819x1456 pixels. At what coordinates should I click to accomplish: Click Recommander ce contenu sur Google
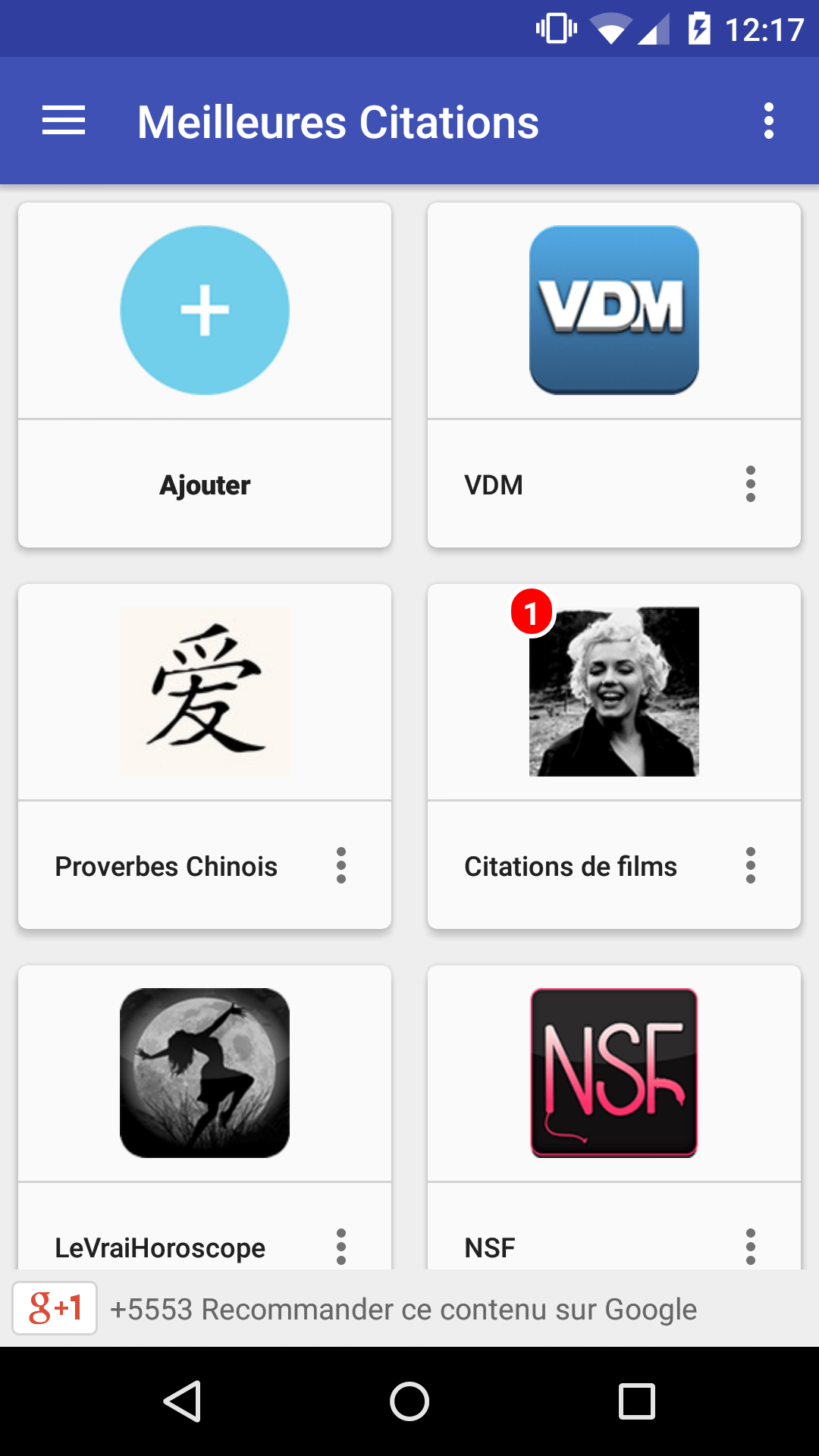click(403, 1307)
